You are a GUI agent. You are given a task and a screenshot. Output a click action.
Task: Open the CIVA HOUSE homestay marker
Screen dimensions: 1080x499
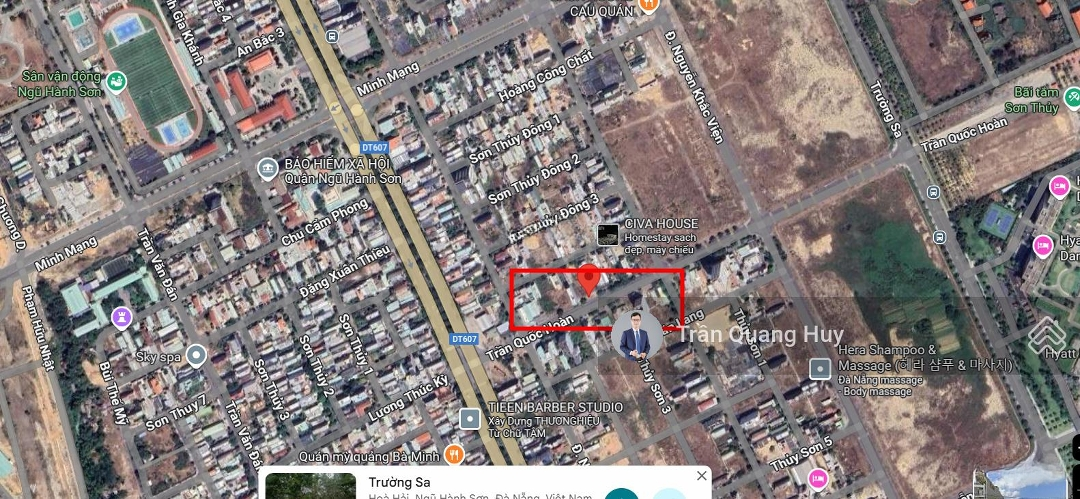click(608, 234)
